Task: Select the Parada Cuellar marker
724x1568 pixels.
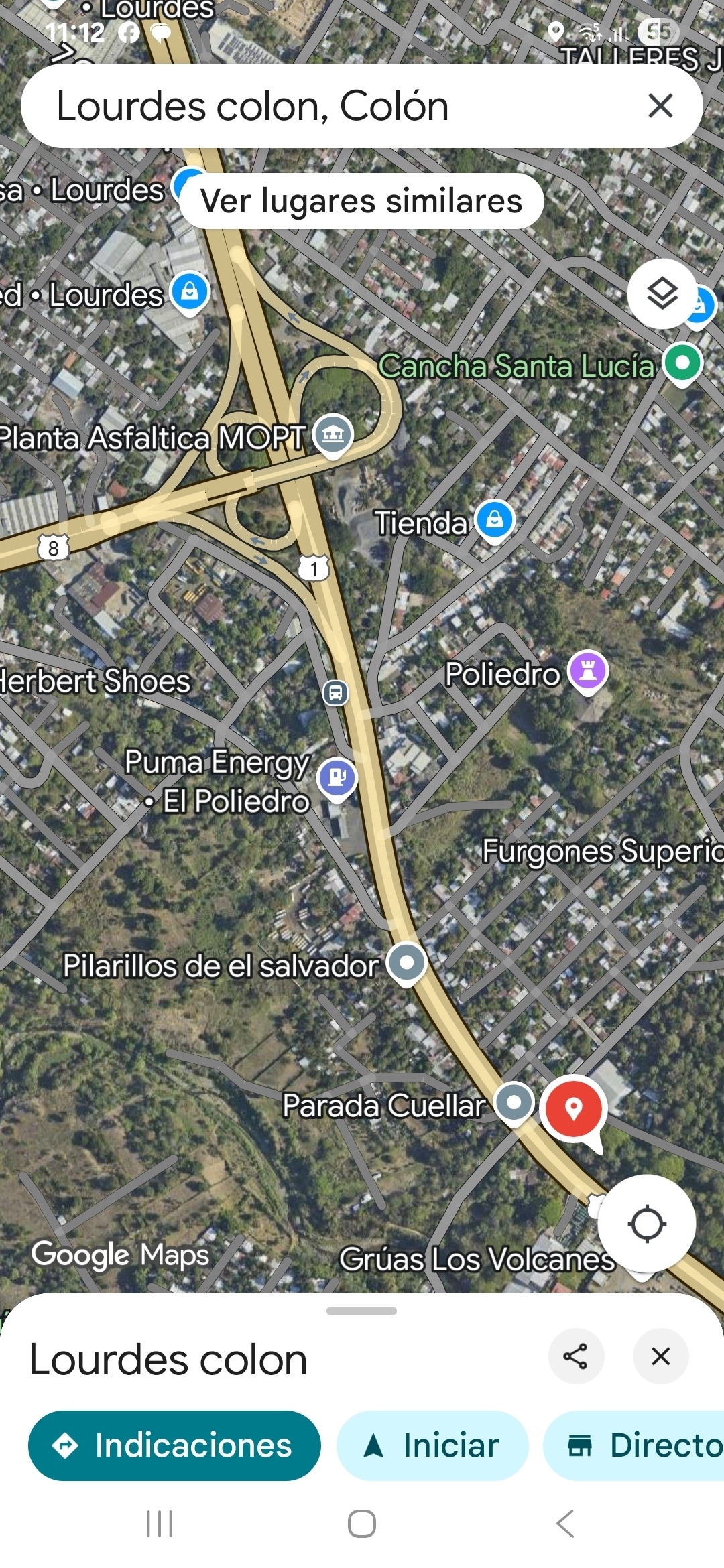Action: pyautogui.click(x=514, y=1102)
